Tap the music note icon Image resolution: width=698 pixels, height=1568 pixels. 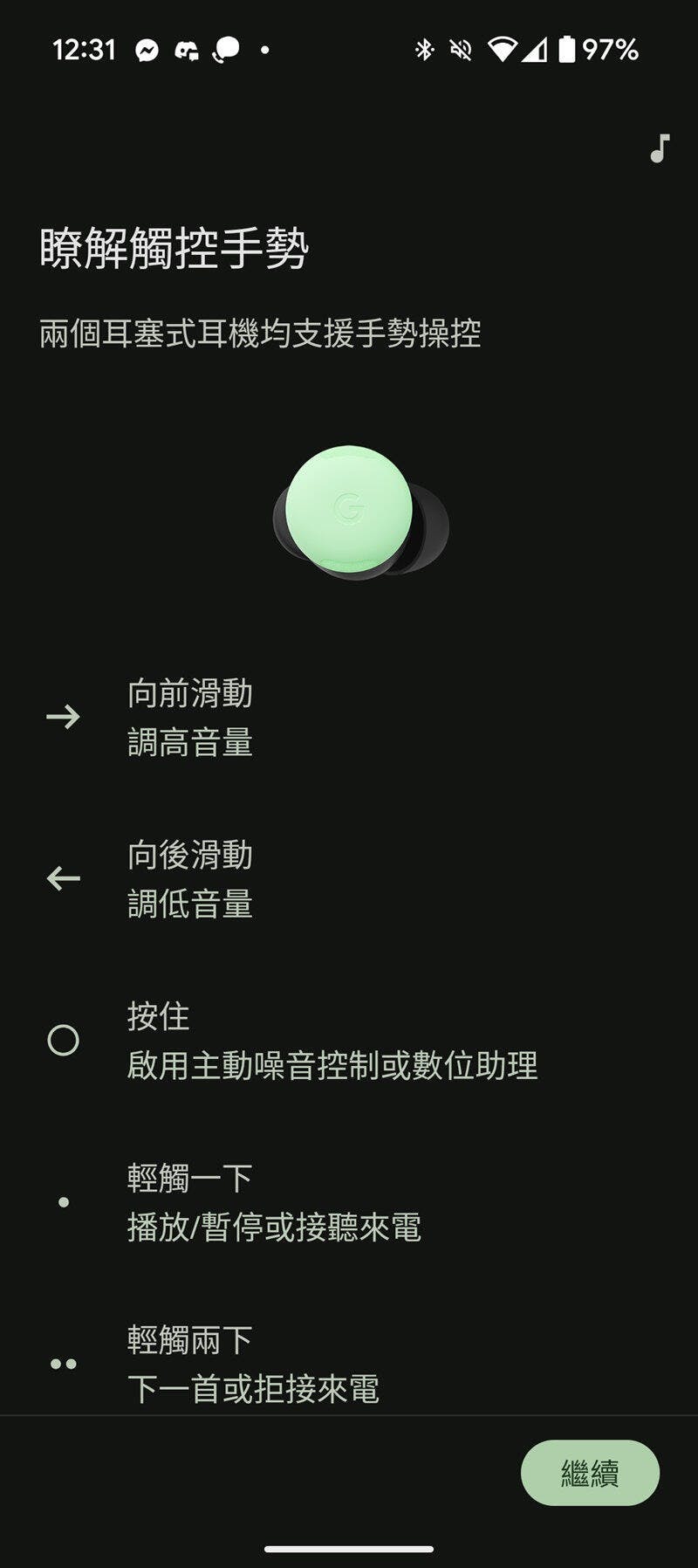point(660,148)
